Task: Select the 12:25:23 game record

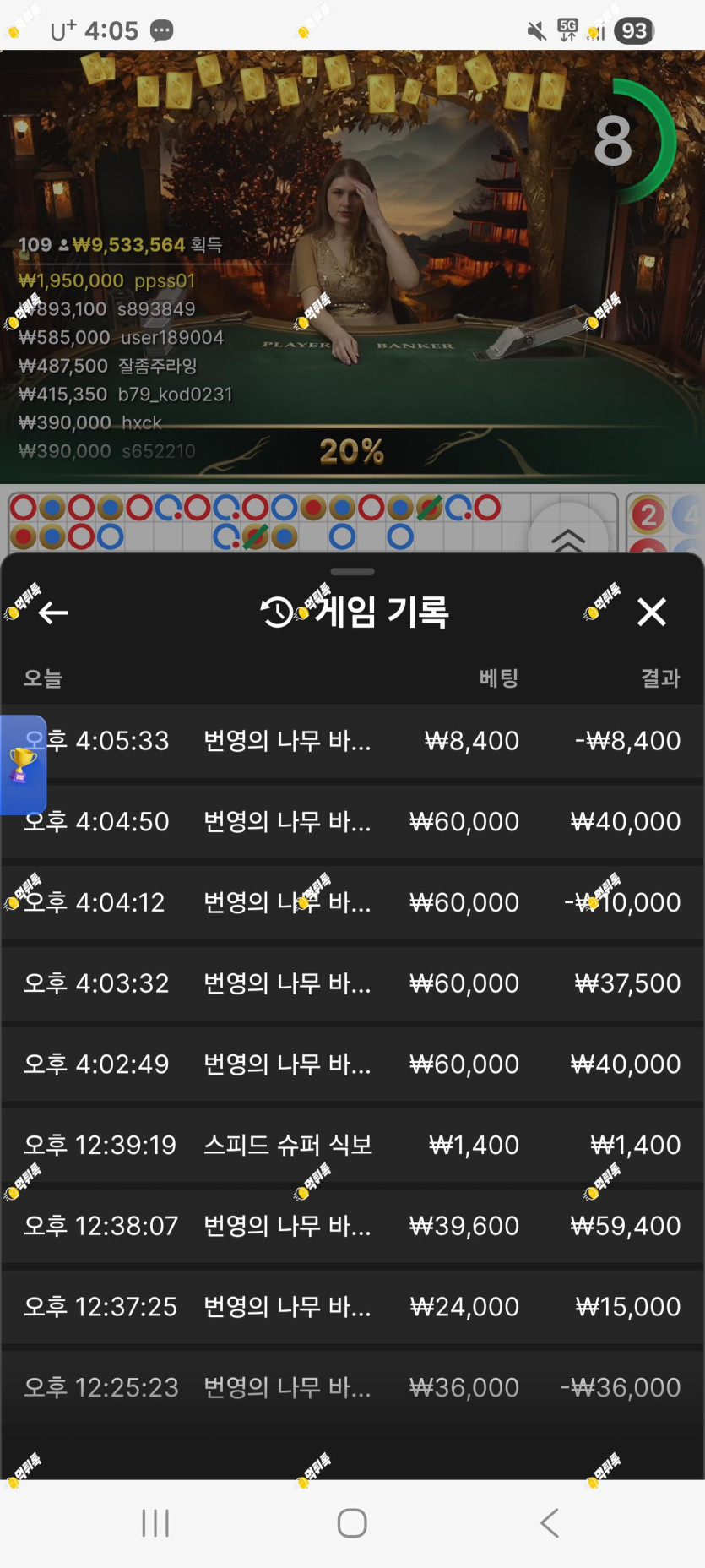Action: coord(353,1387)
